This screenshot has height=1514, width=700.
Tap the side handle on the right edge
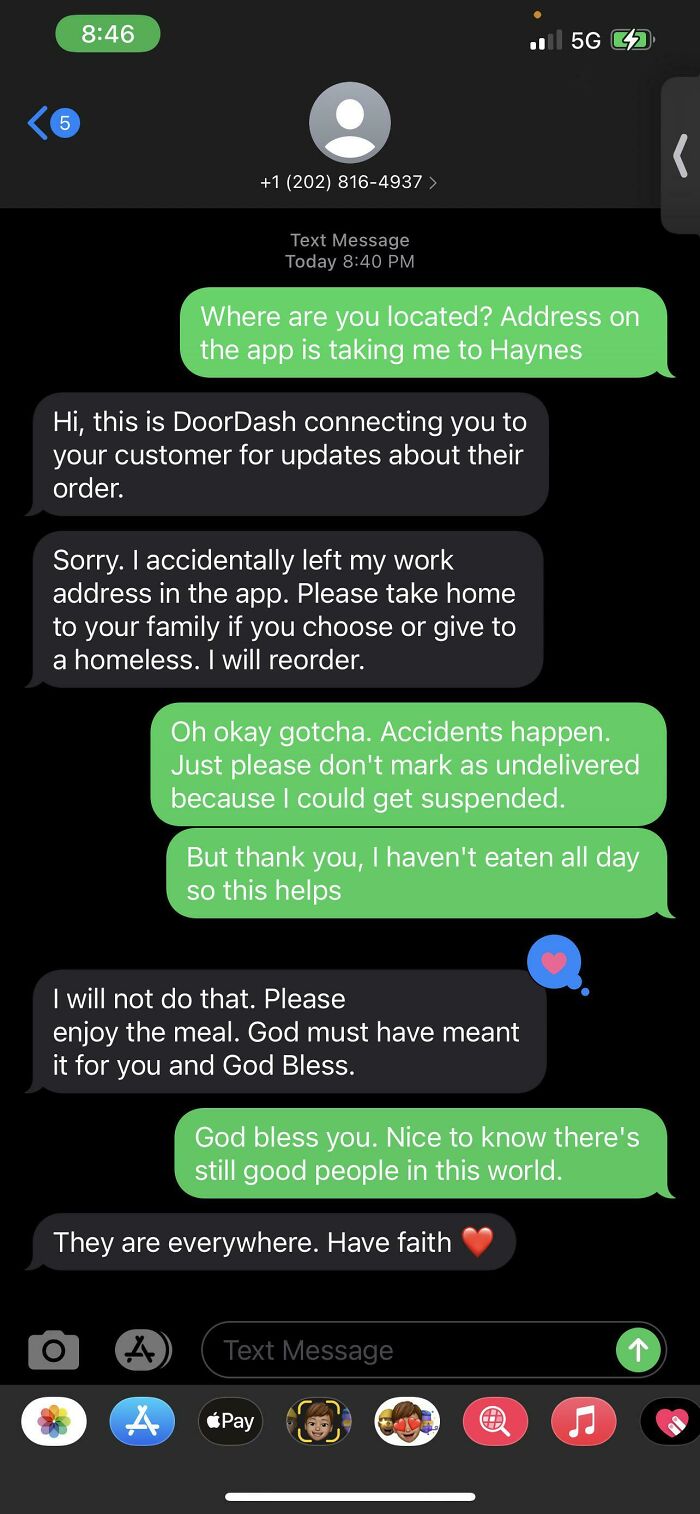(x=681, y=155)
